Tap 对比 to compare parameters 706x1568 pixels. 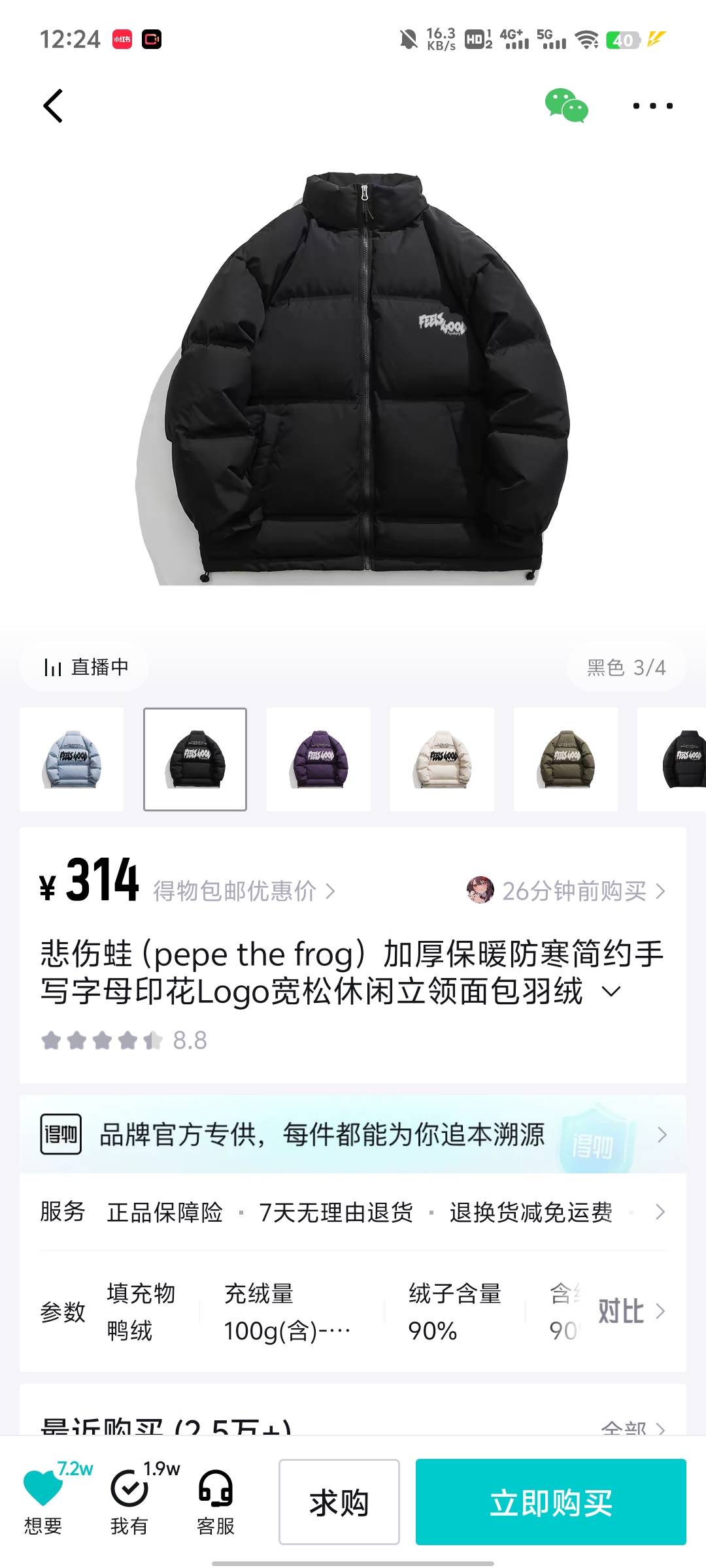[630, 1311]
